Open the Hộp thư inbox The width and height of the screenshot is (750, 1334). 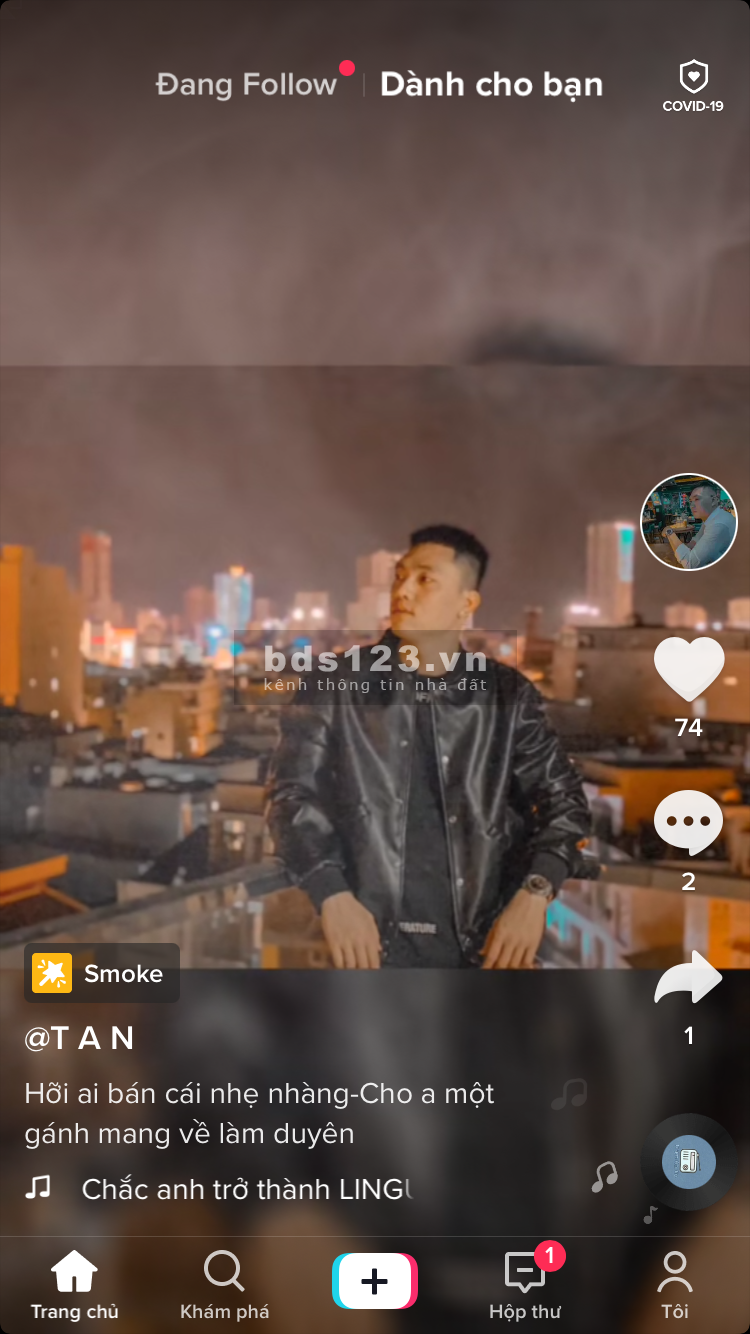525,1284
